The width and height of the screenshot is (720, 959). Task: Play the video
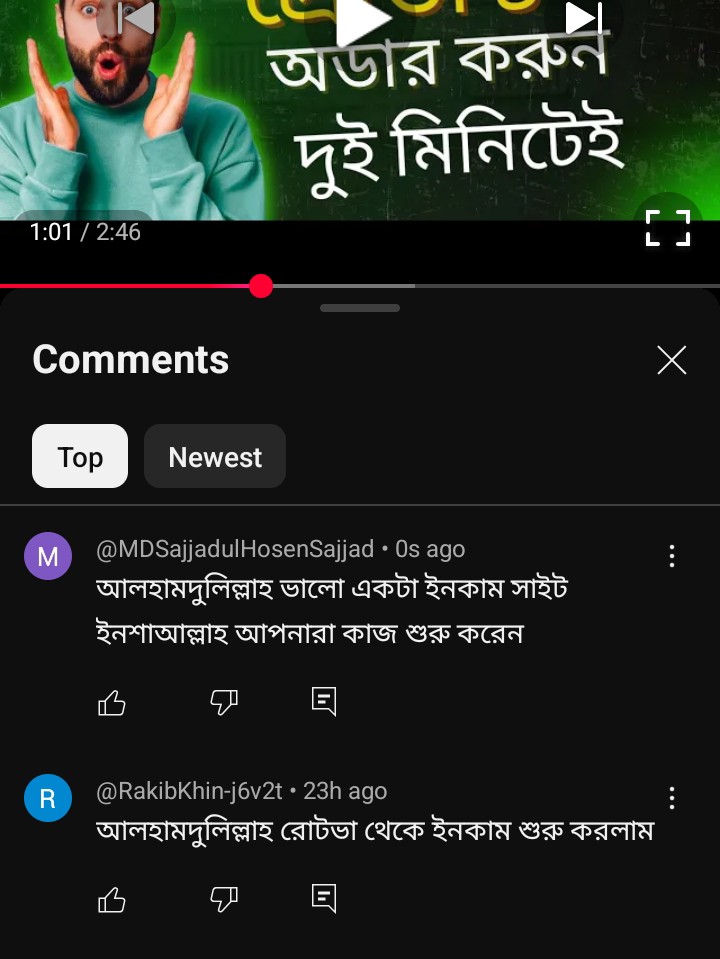(x=361, y=20)
